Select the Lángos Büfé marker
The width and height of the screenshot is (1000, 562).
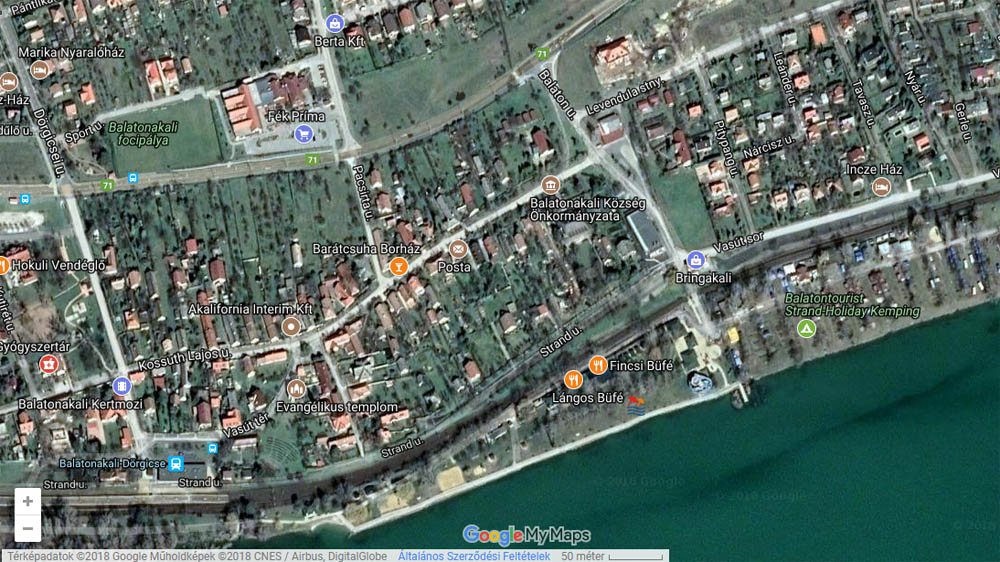pos(573,380)
